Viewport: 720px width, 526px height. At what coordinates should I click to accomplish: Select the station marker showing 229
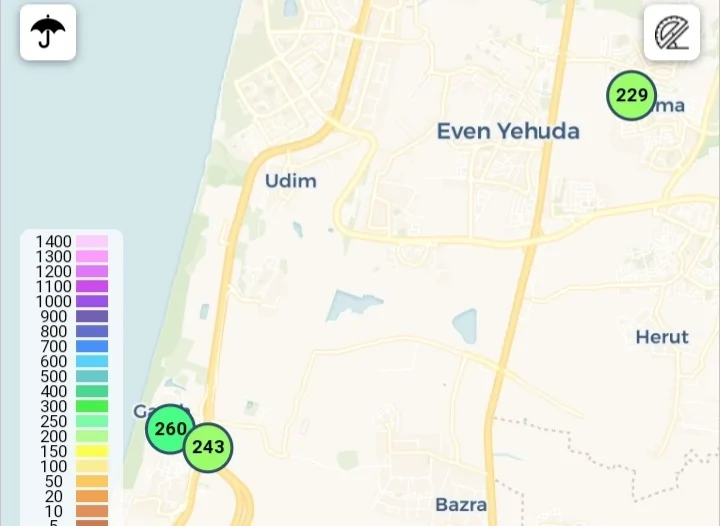(x=632, y=96)
